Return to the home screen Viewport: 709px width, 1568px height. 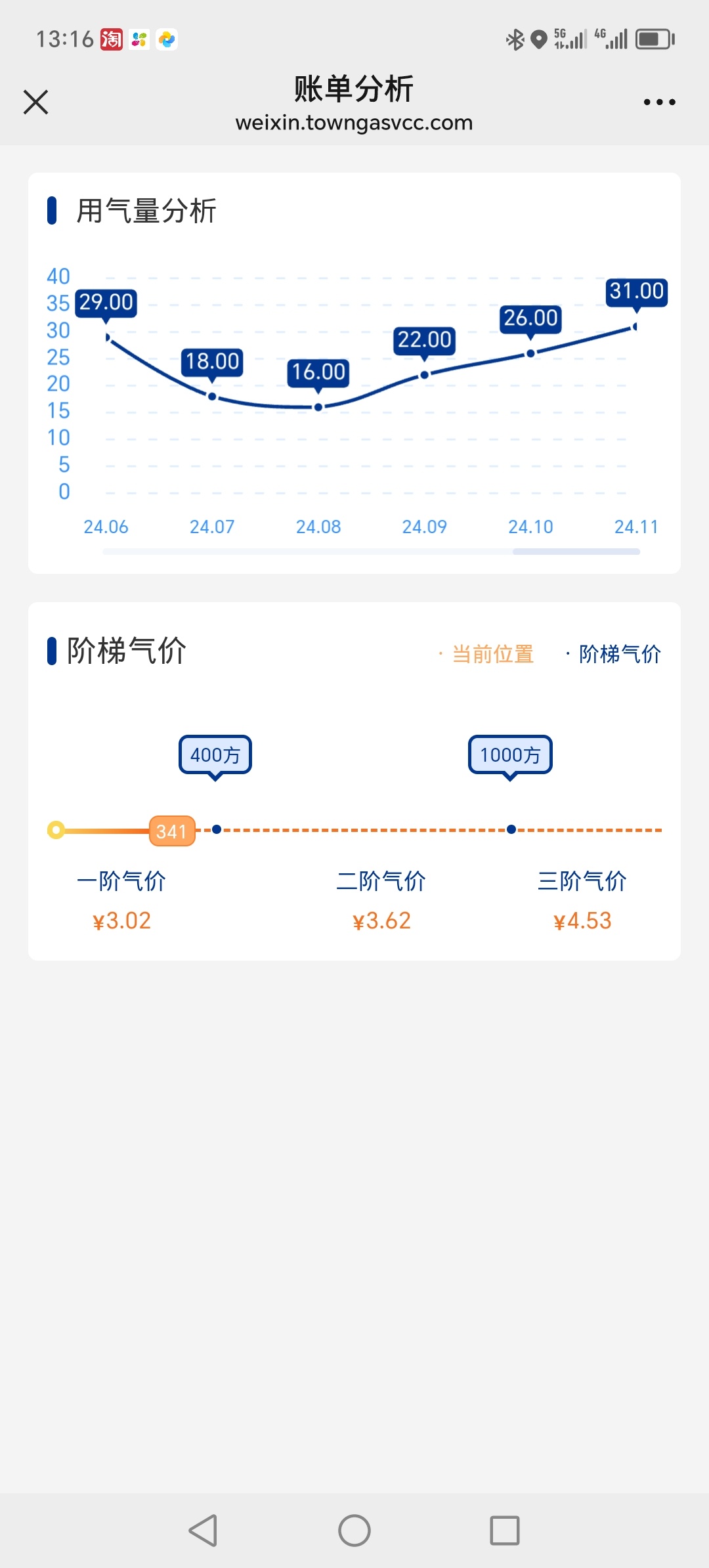click(x=354, y=1531)
